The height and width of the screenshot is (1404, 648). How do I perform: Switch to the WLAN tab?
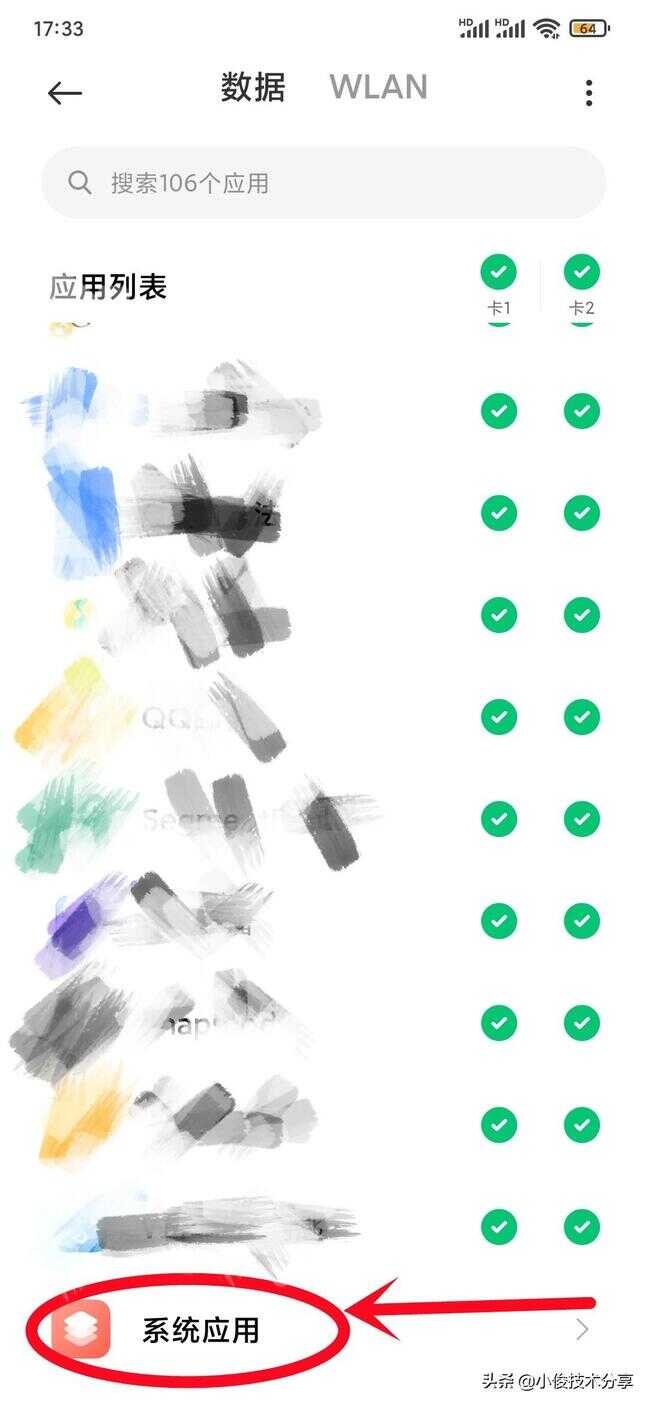click(x=378, y=88)
